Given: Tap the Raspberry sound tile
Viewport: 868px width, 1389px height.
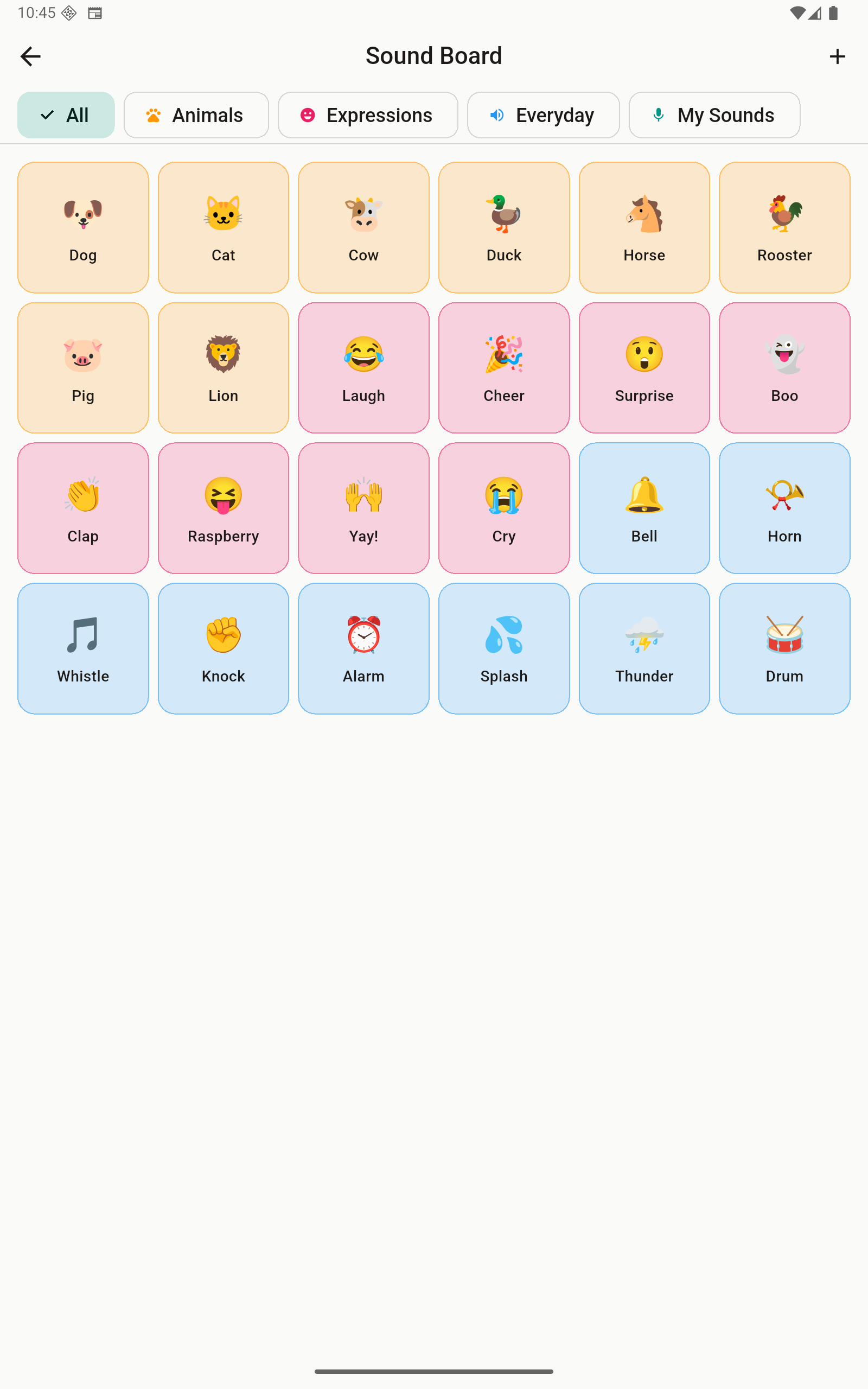Looking at the screenshot, I should pos(224,508).
